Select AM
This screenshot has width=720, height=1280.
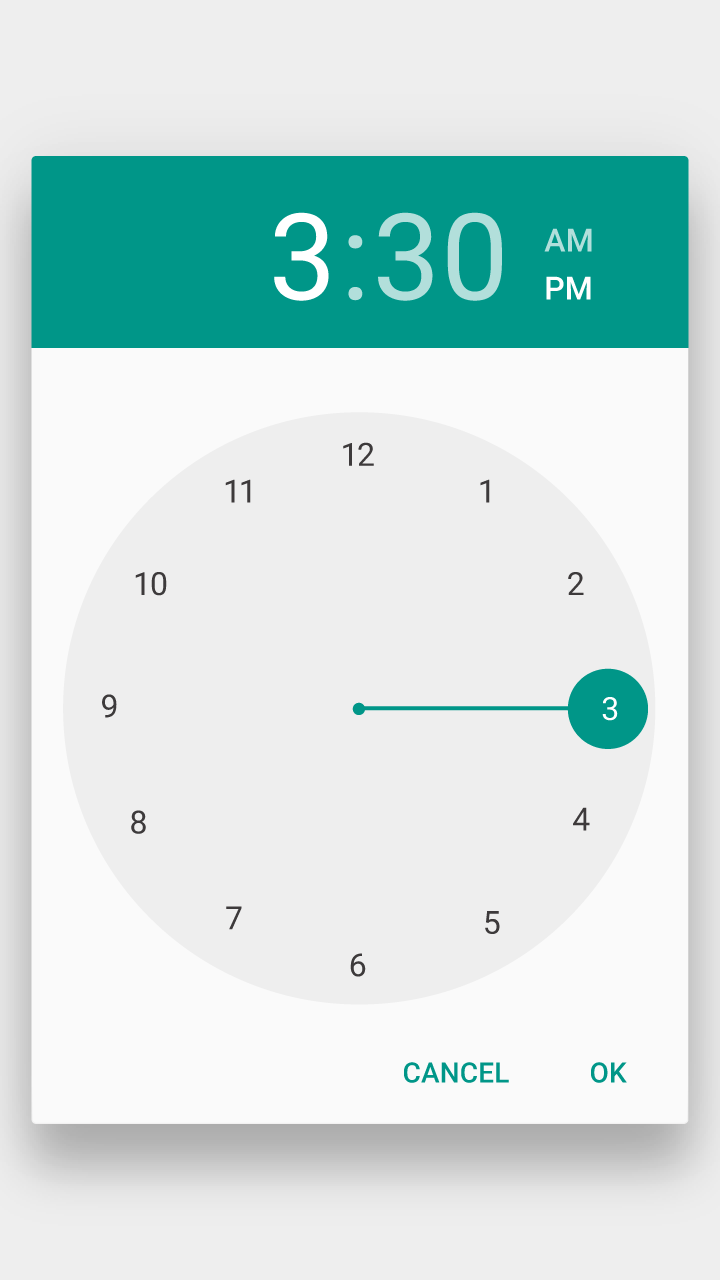click(x=568, y=241)
